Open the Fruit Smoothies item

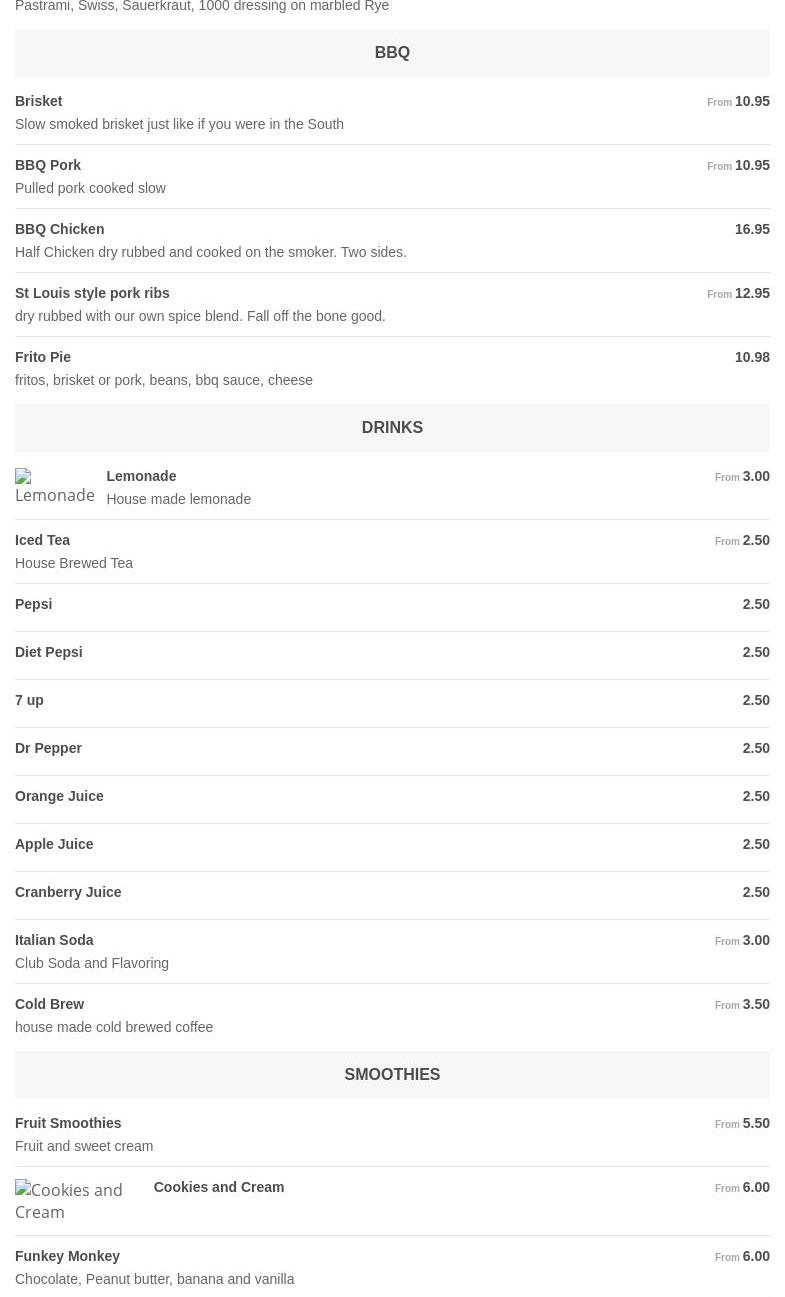[392, 1134]
